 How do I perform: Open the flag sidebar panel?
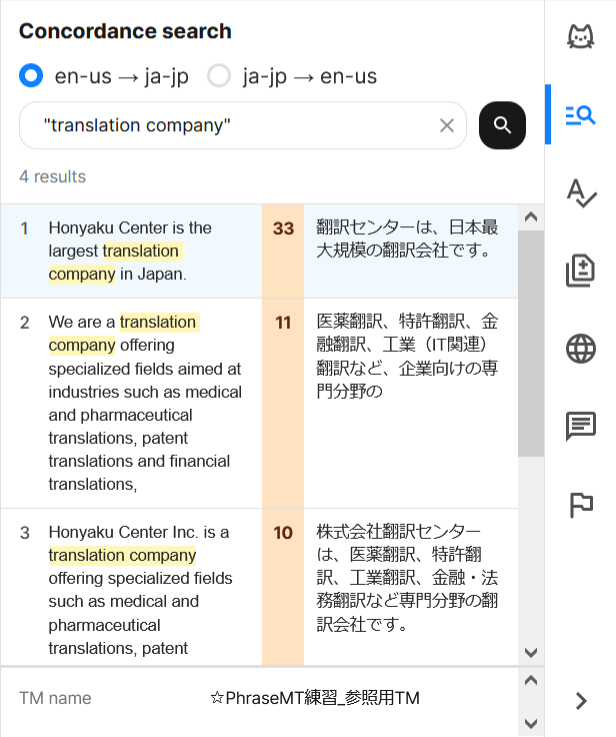point(580,504)
